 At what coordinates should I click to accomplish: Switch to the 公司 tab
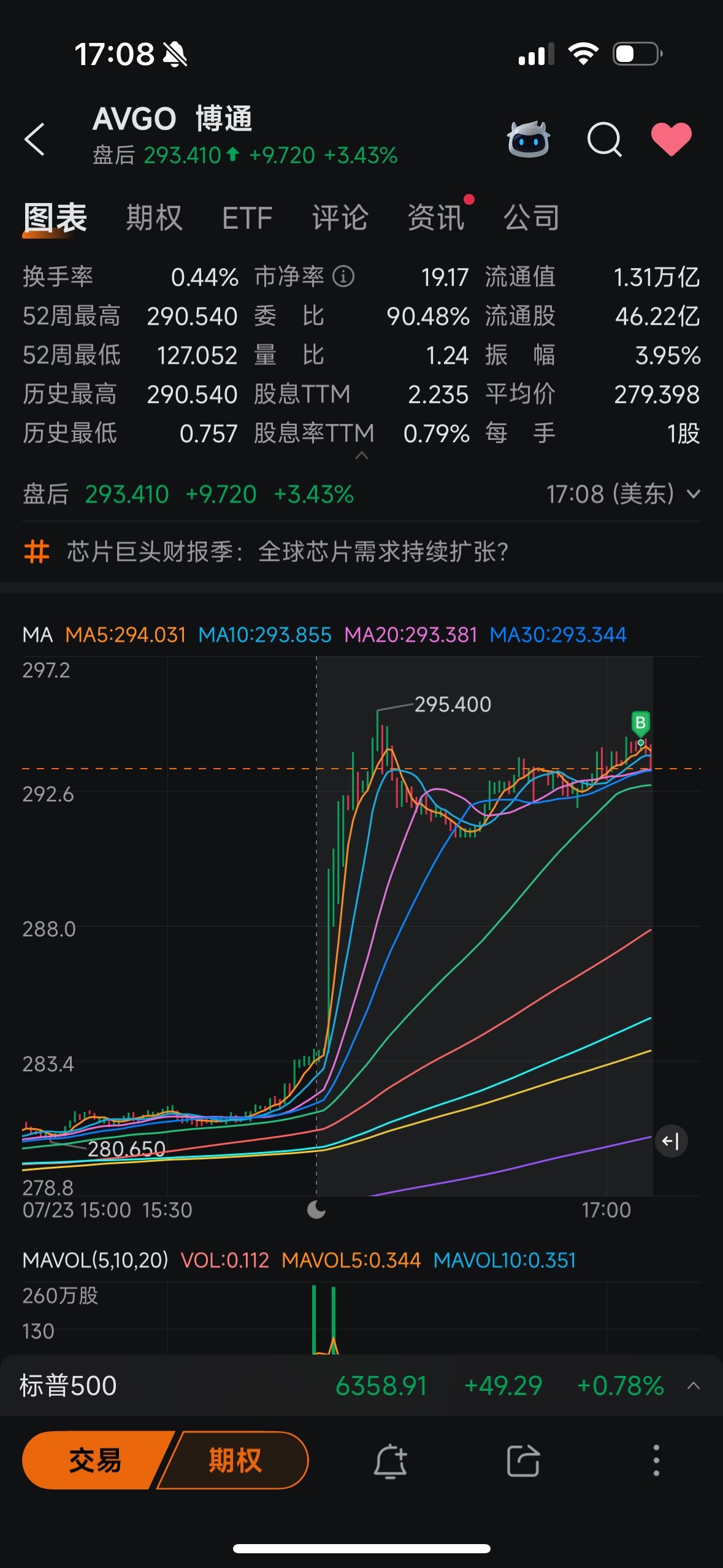click(532, 218)
